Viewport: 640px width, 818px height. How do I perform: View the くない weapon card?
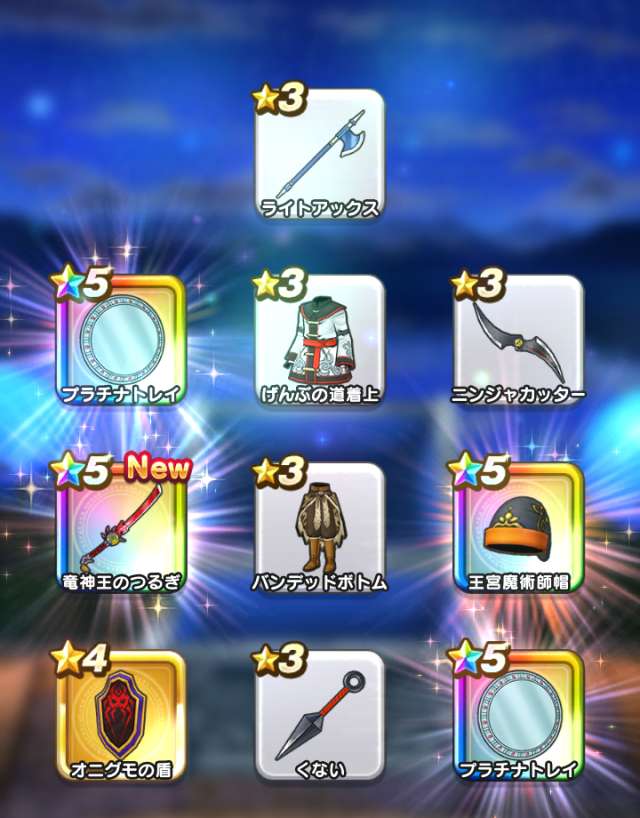[320, 716]
